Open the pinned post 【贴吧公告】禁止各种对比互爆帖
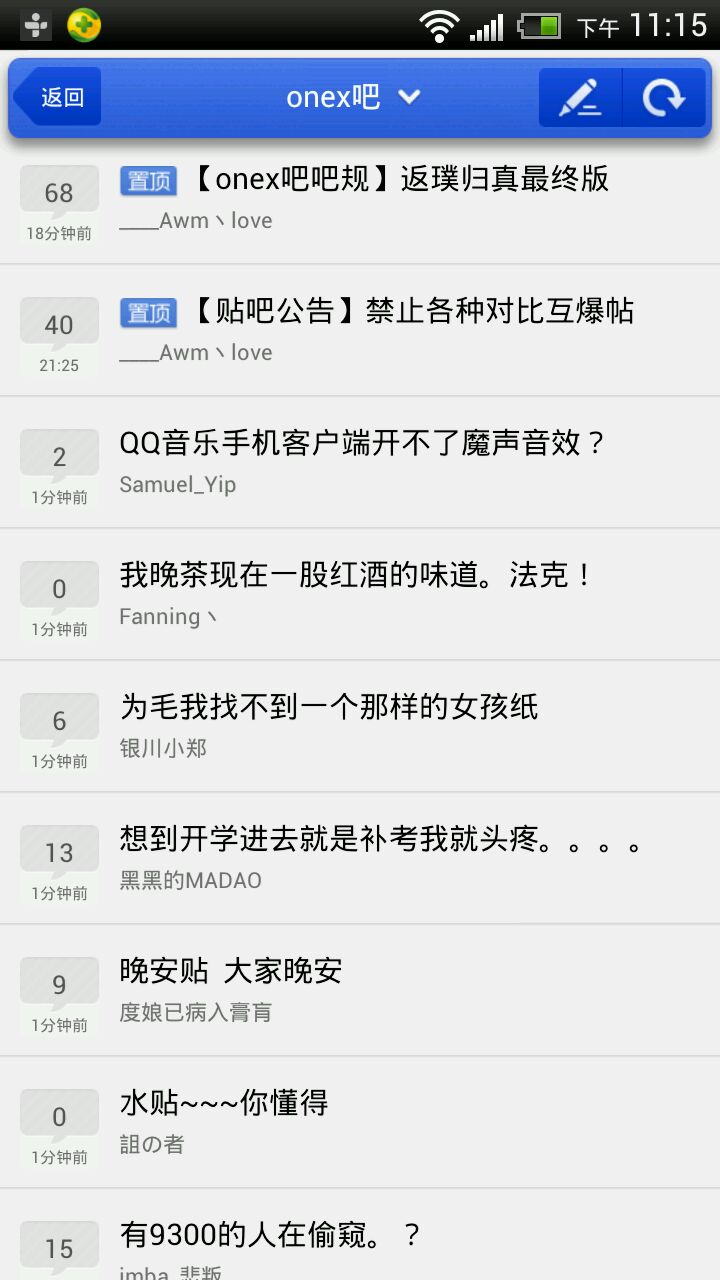Image resolution: width=720 pixels, height=1280 pixels. coord(360,331)
